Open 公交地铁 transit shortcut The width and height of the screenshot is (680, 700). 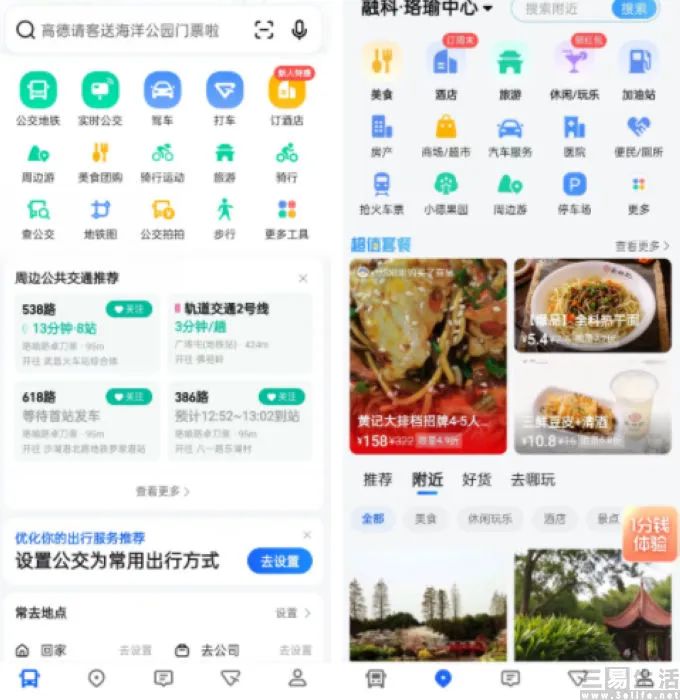38,99
